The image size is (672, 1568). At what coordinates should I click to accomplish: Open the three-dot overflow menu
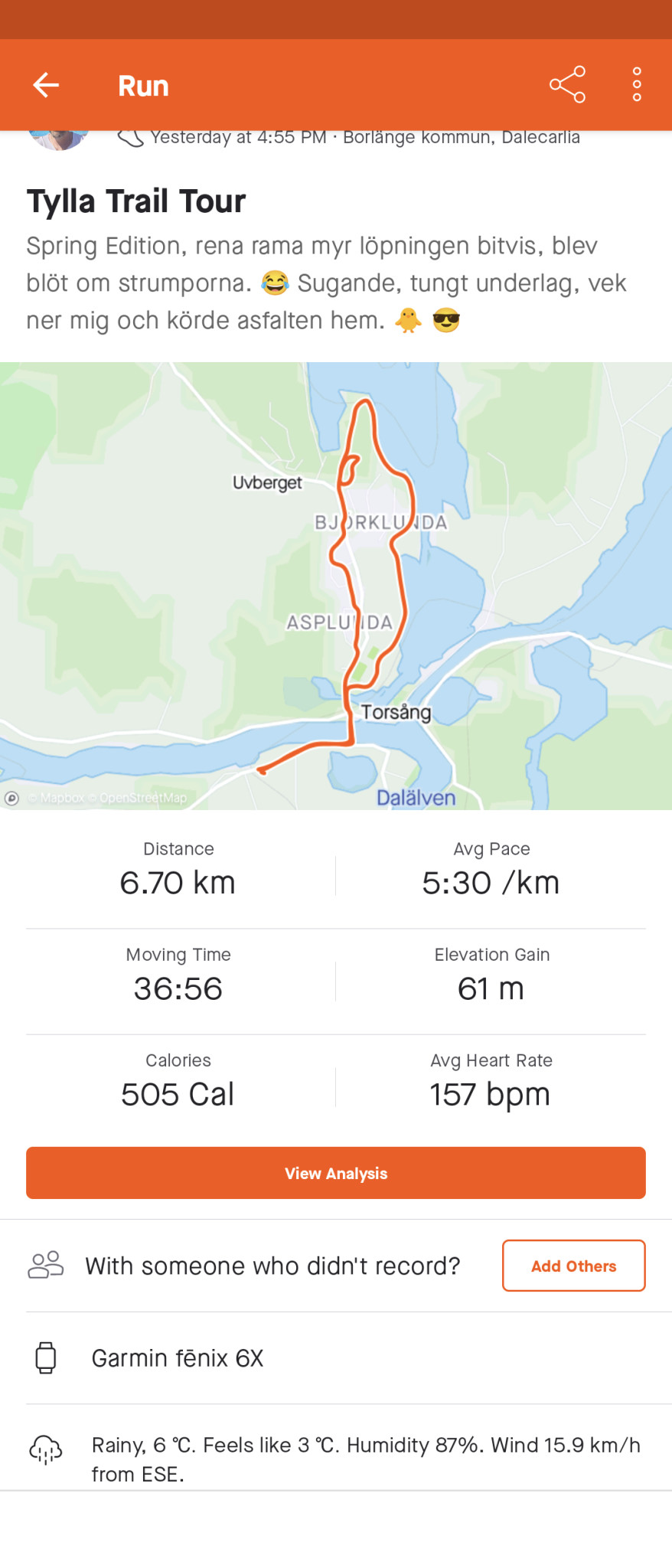[636, 85]
